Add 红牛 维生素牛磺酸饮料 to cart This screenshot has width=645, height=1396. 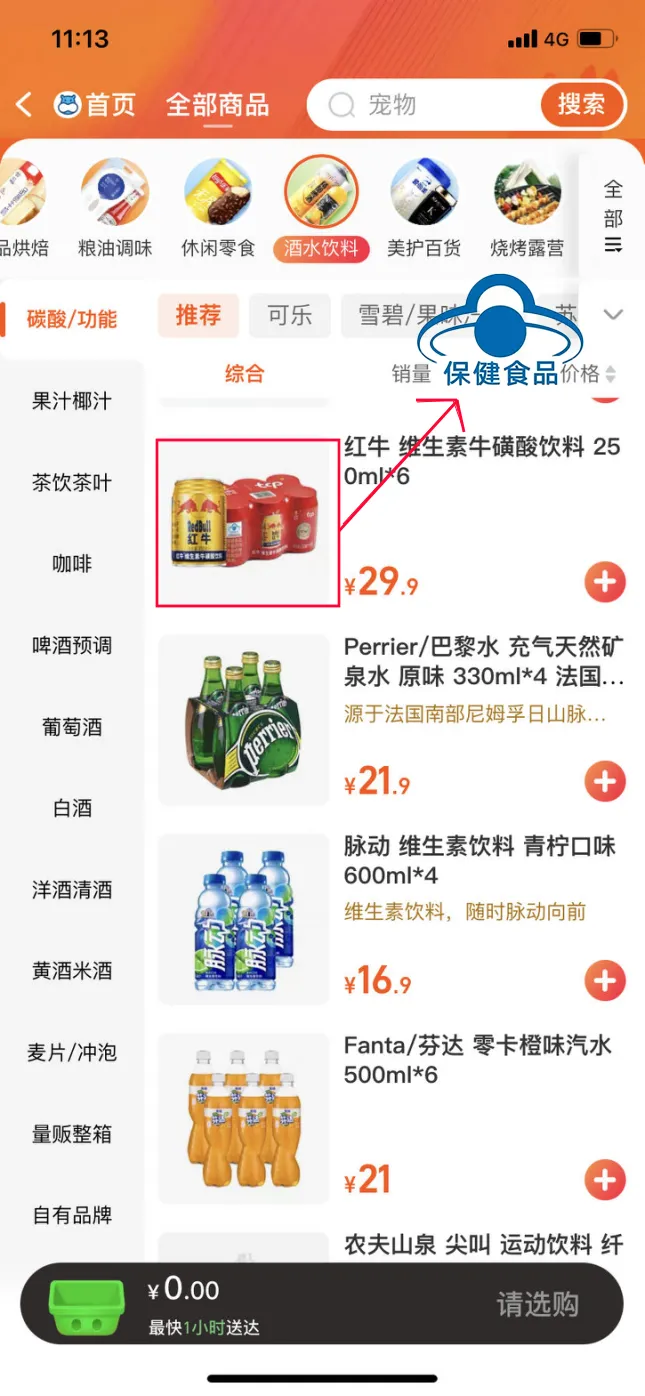[604, 582]
